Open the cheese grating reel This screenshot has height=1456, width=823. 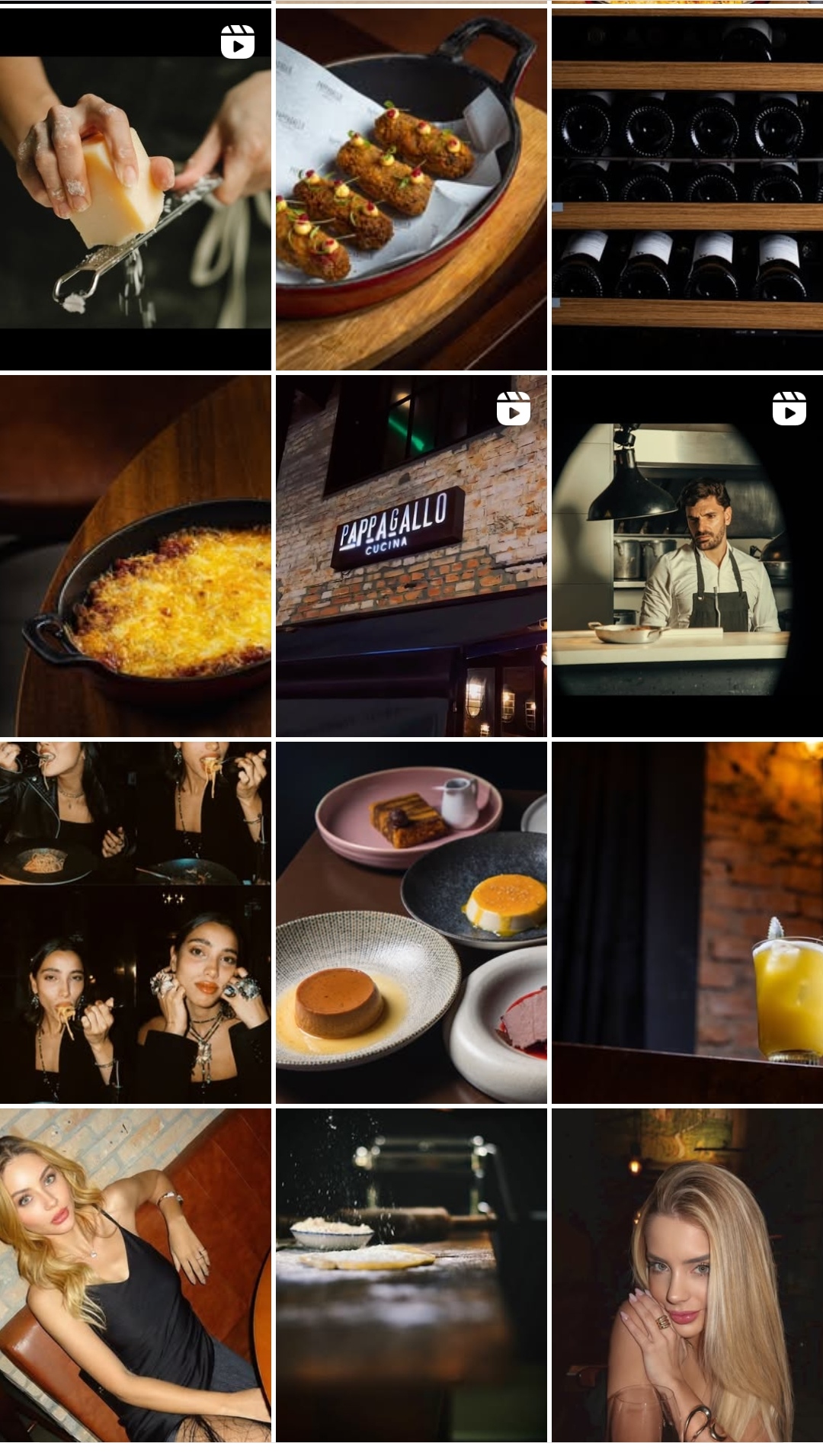tap(135, 189)
